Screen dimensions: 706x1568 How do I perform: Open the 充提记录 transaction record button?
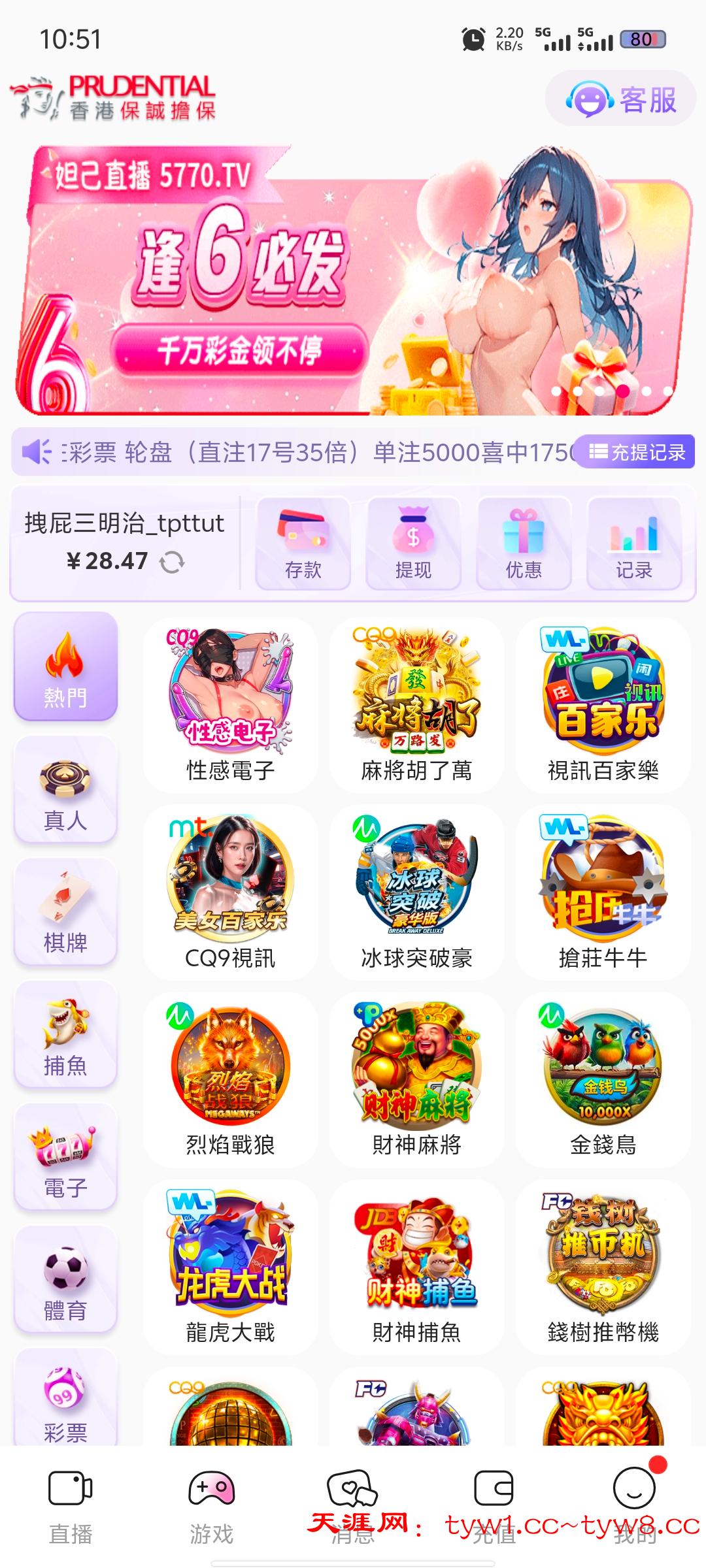(x=631, y=452)
